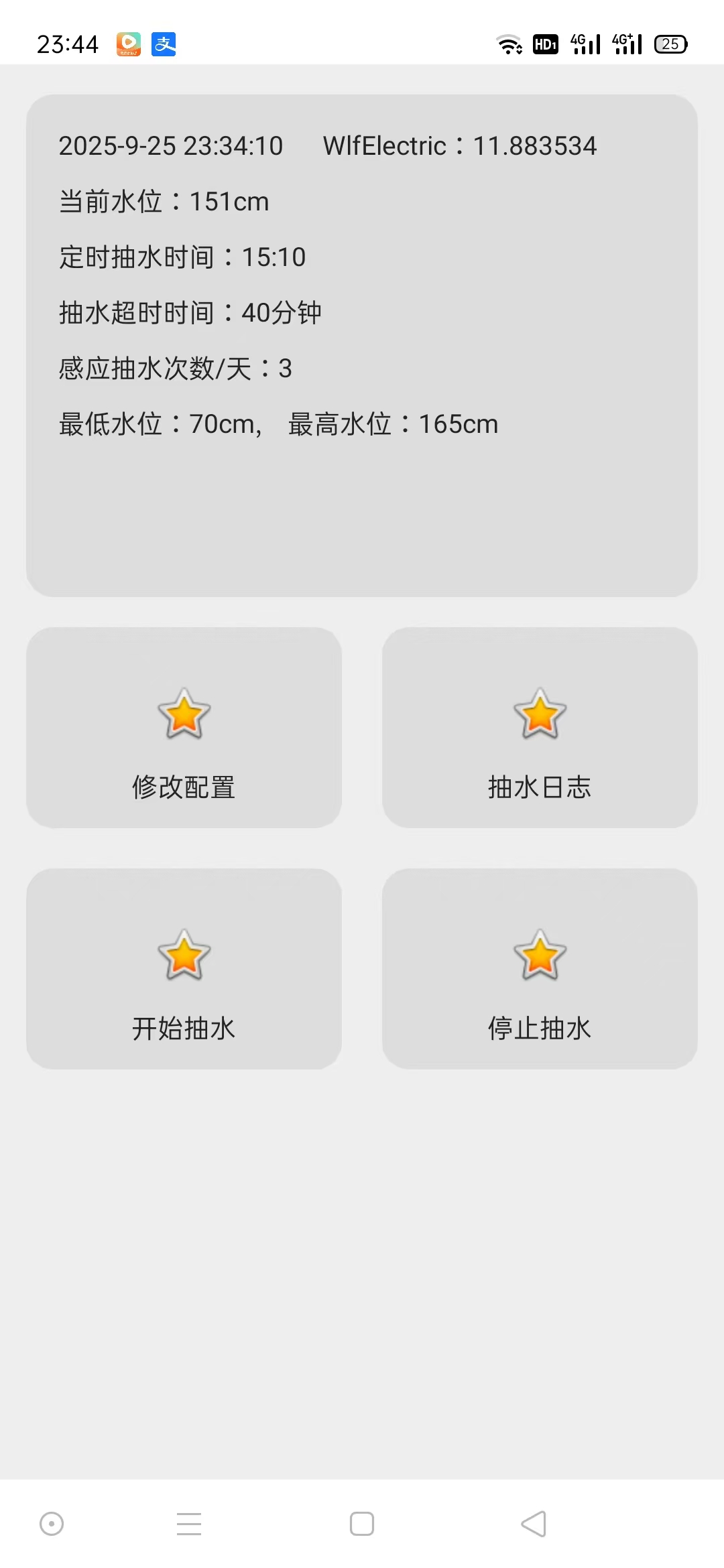Start pumping with 开始抽水
The image size is (724, 1568).
184,969
